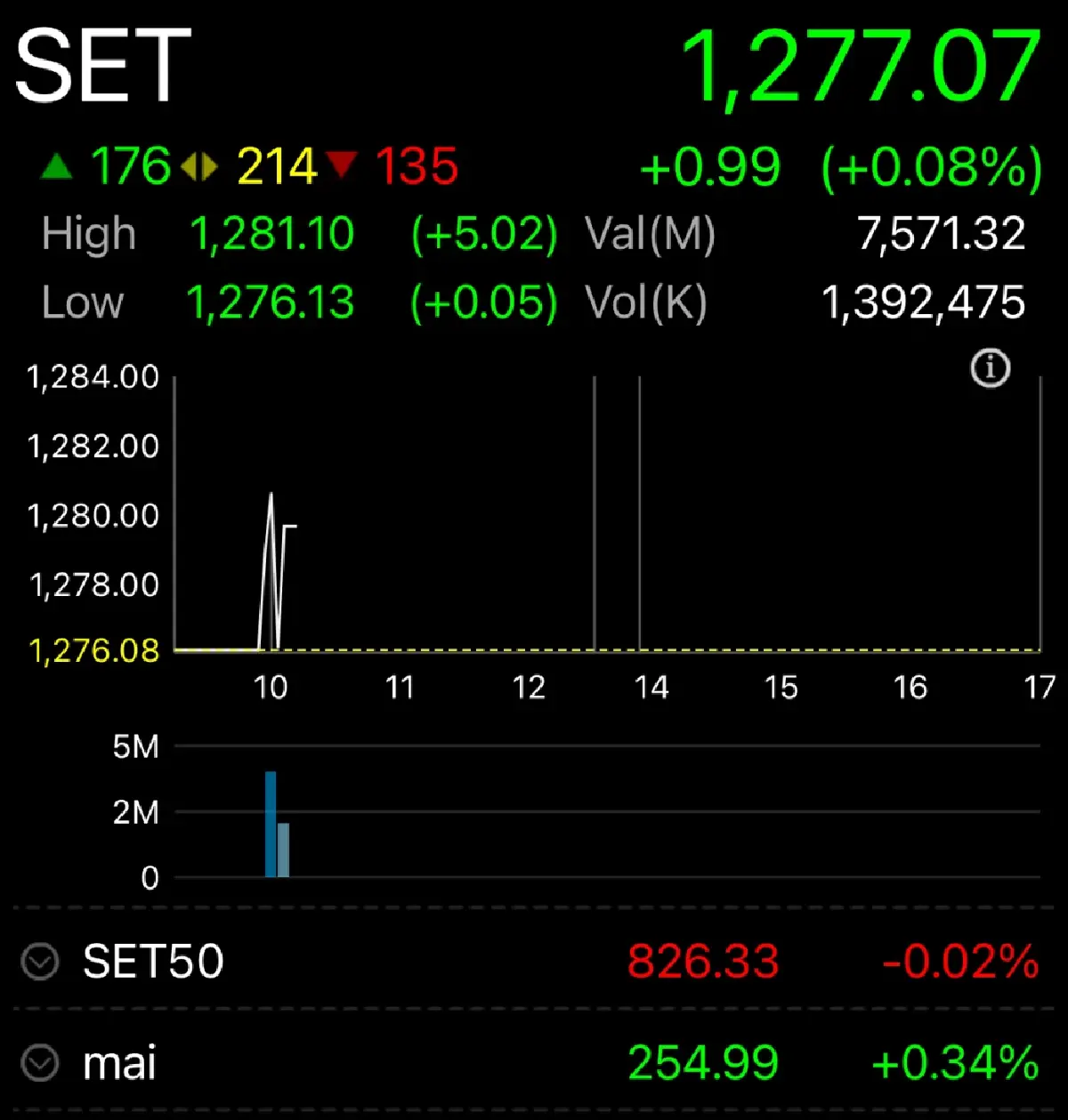Tap the blue volume bar on the chart

click(x=271, y=823)
